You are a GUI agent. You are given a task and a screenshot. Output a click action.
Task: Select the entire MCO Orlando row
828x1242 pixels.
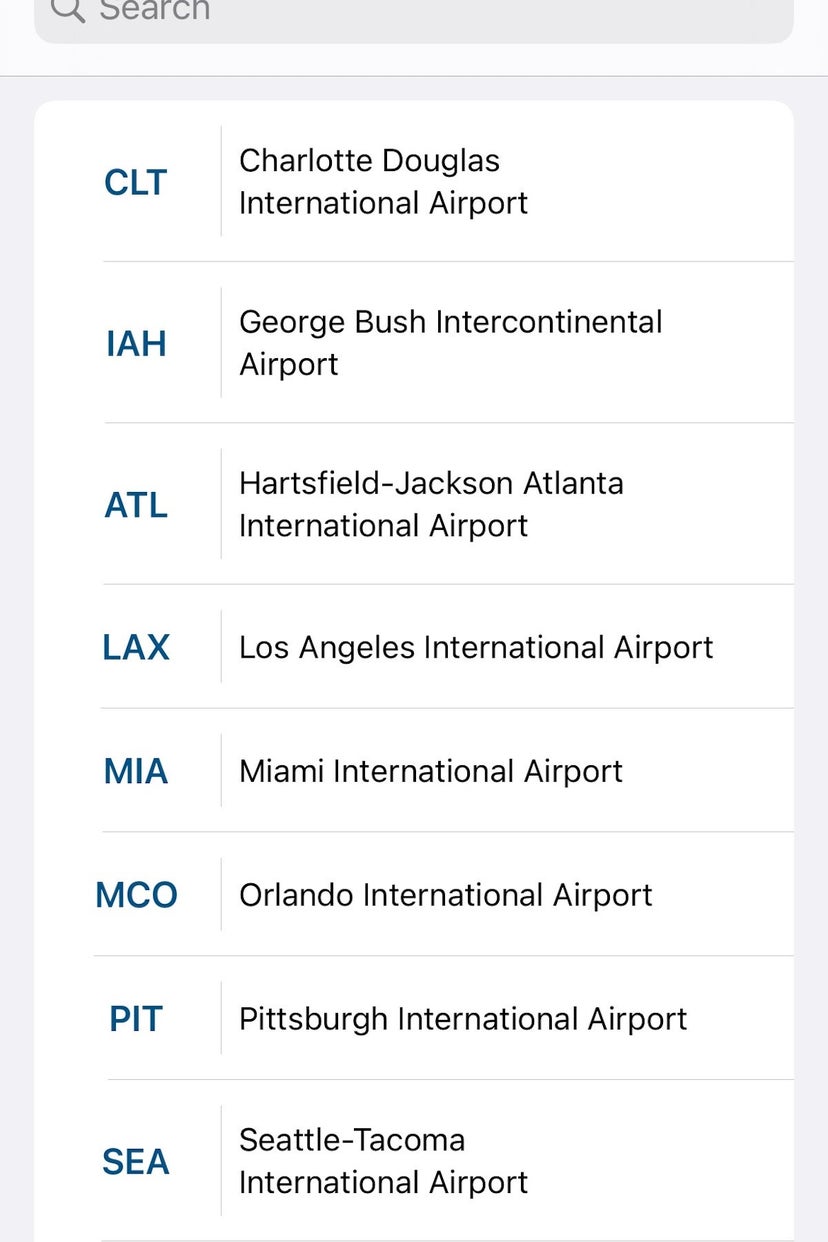tap(414, 895)
